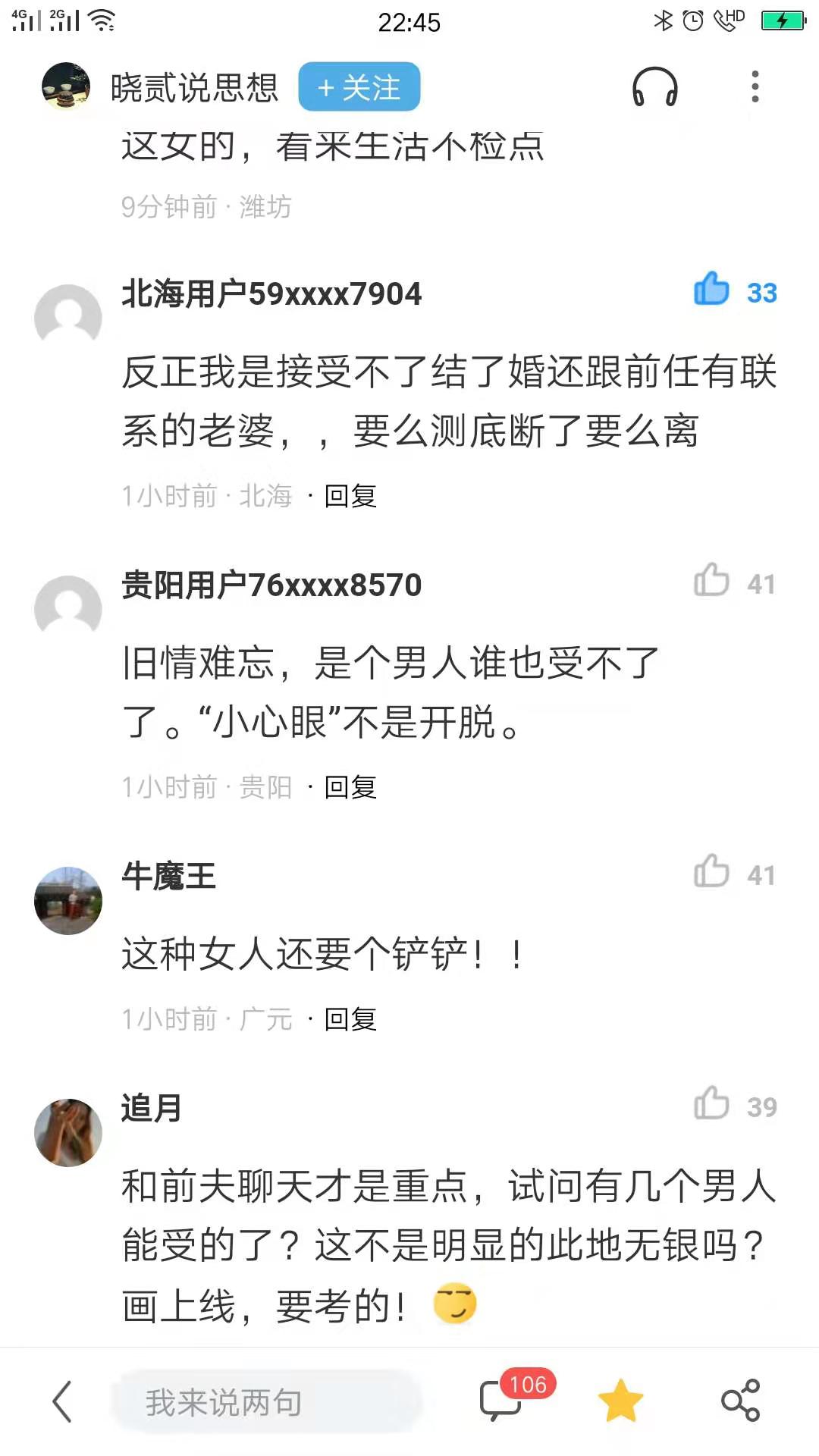Open the audio listen headphone icon
819x1456 pixels.
tap(654, 87)
